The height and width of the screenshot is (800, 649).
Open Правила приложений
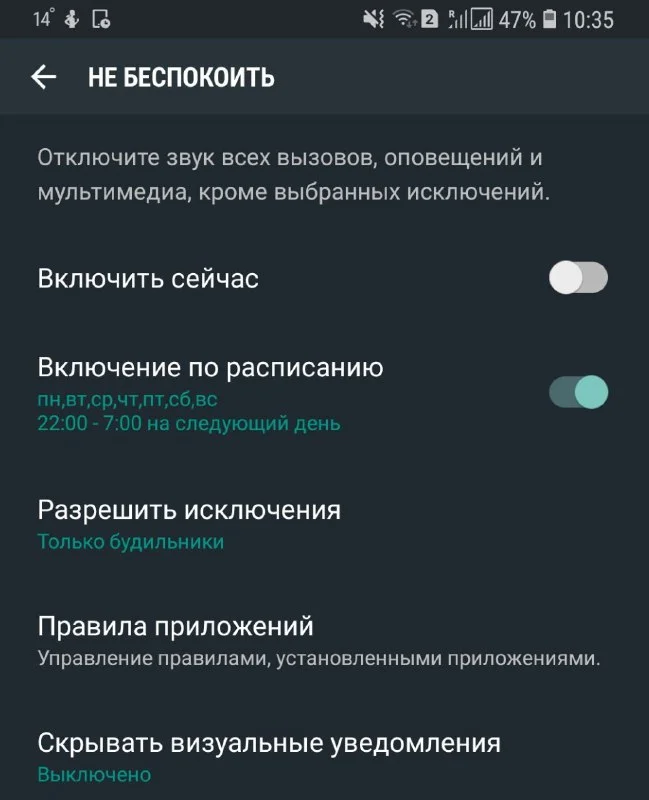[x=176, y=641]
